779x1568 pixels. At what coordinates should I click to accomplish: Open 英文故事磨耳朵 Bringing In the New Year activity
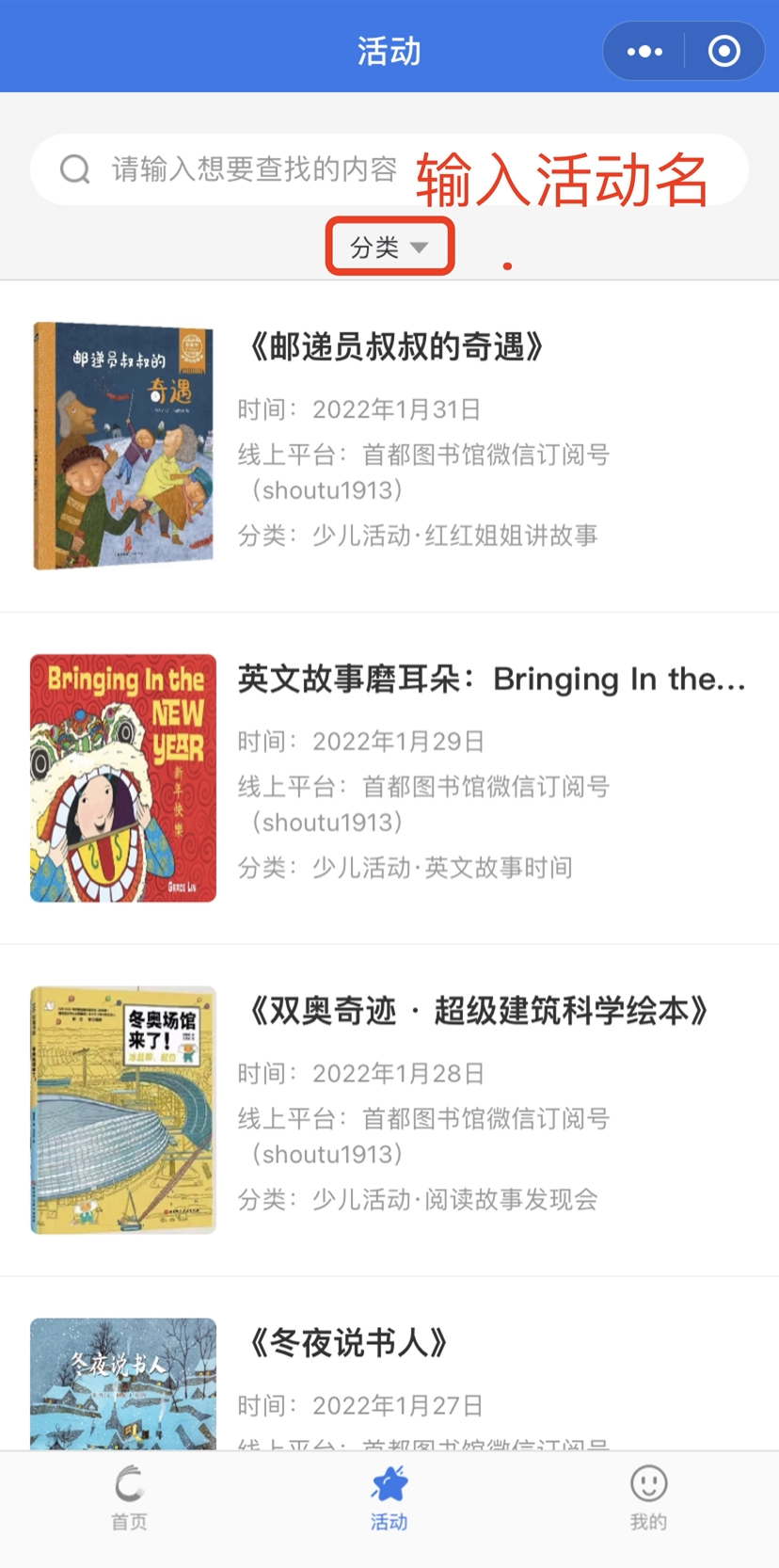389,778
